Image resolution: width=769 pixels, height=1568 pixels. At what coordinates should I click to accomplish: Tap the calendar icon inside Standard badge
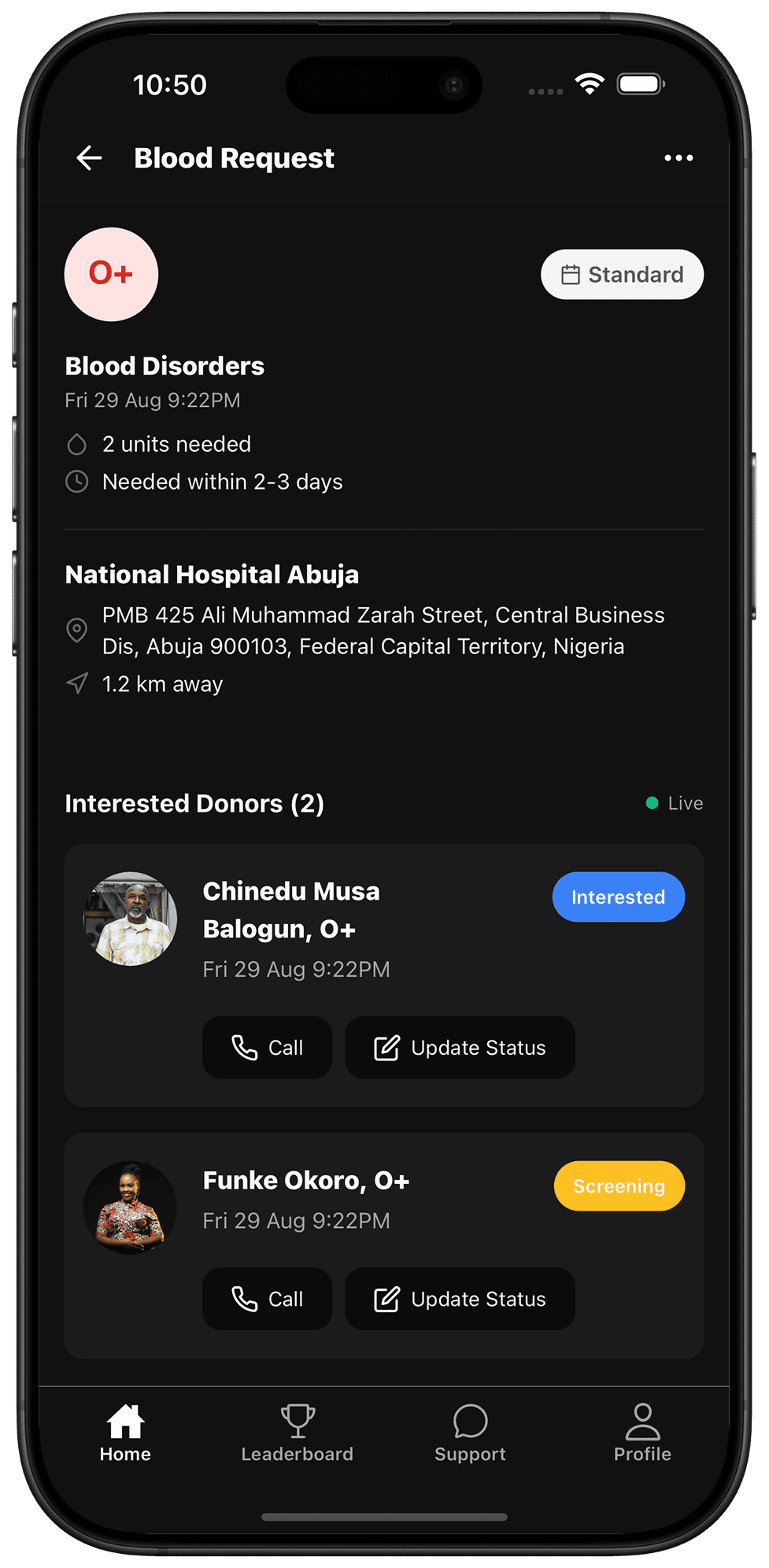coord(572,274)
